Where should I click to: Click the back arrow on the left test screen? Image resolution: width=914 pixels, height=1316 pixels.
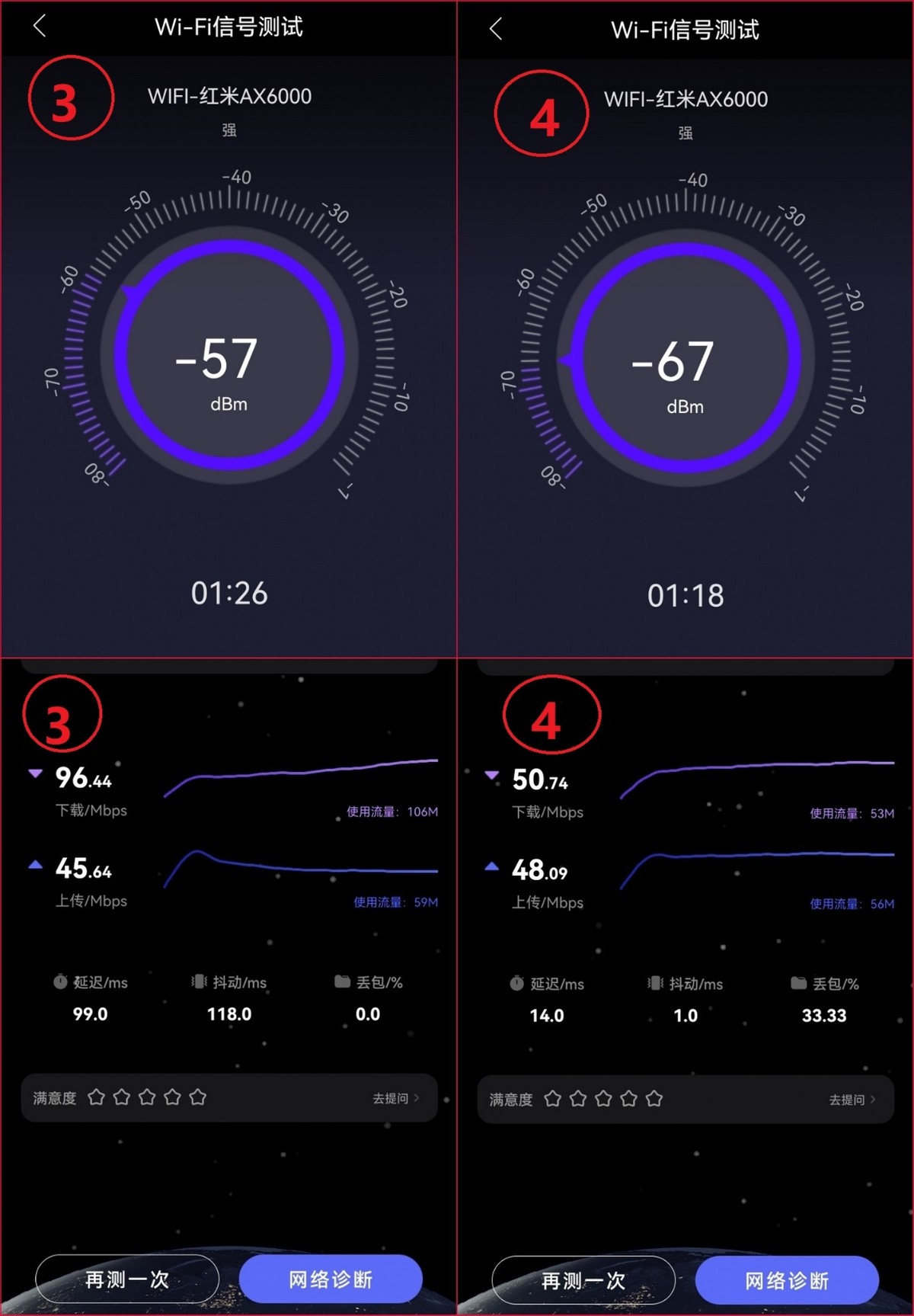point(40,27)
